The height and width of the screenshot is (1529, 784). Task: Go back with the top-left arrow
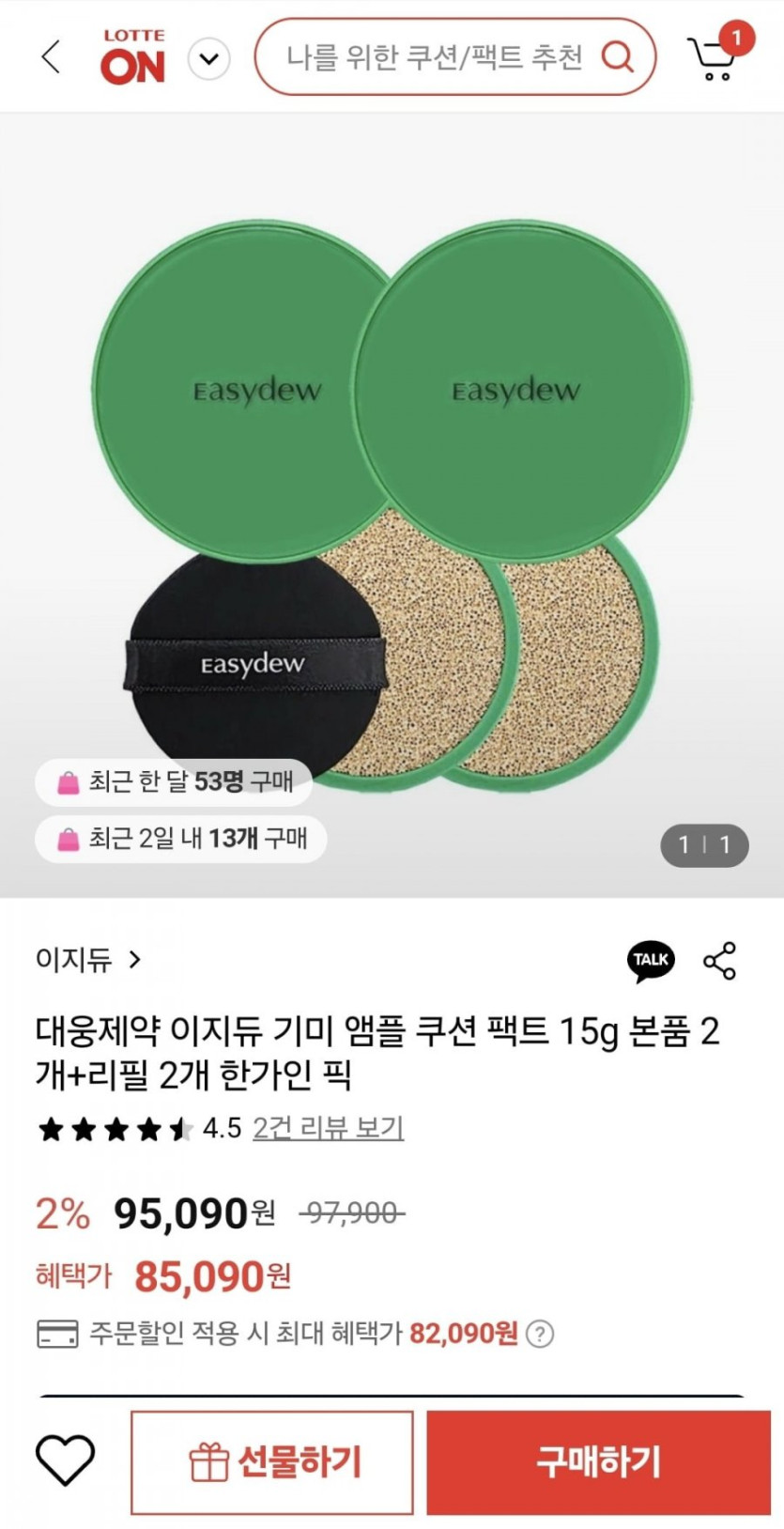click(52, 57)
